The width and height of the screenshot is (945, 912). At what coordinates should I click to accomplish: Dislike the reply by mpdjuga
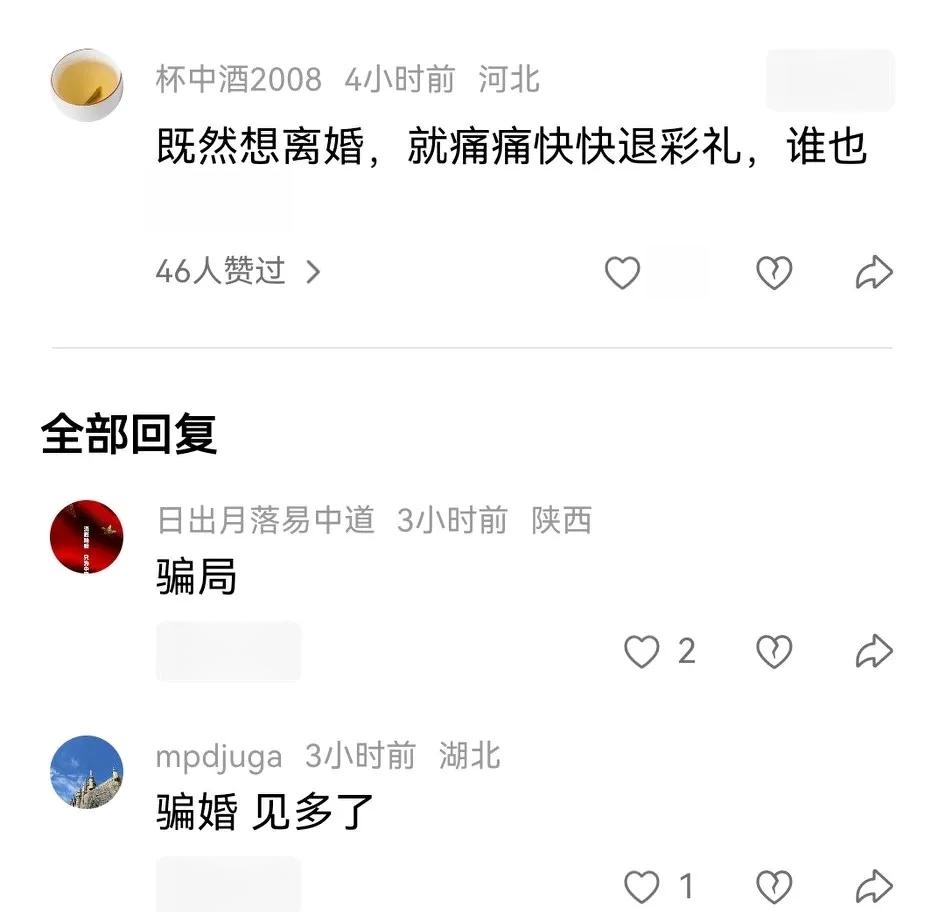tap(774, 886)
